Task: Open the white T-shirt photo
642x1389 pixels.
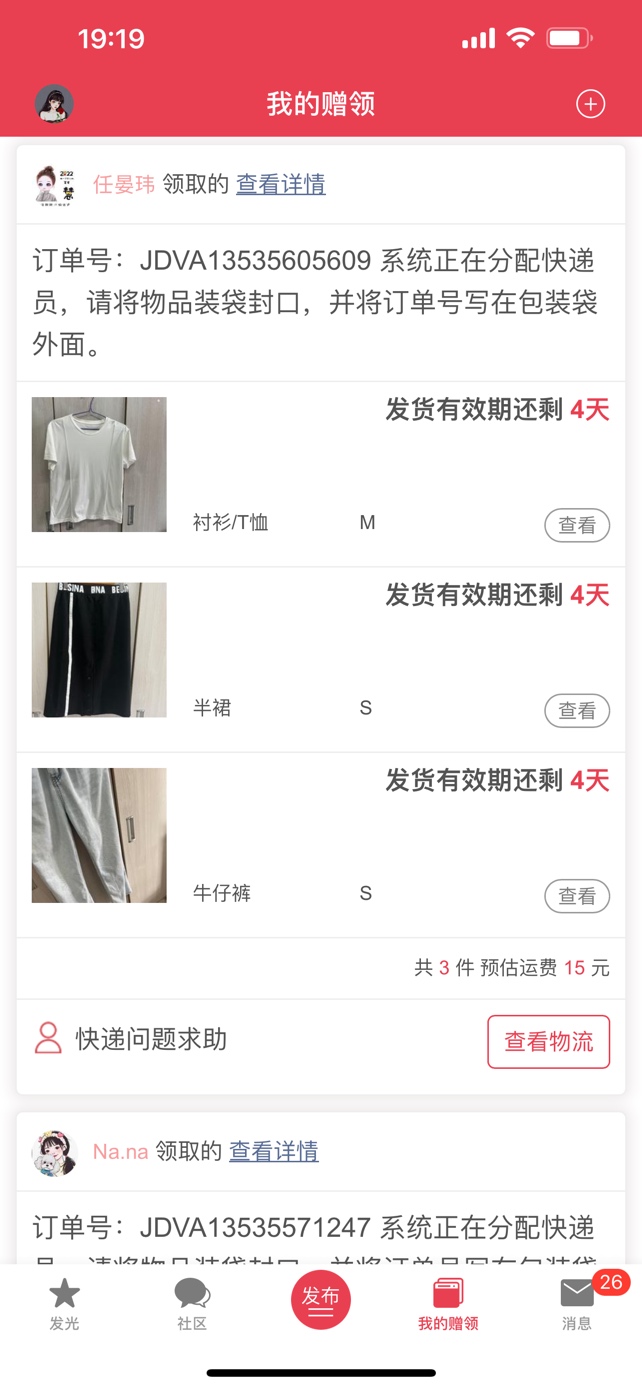Action: 99,464
